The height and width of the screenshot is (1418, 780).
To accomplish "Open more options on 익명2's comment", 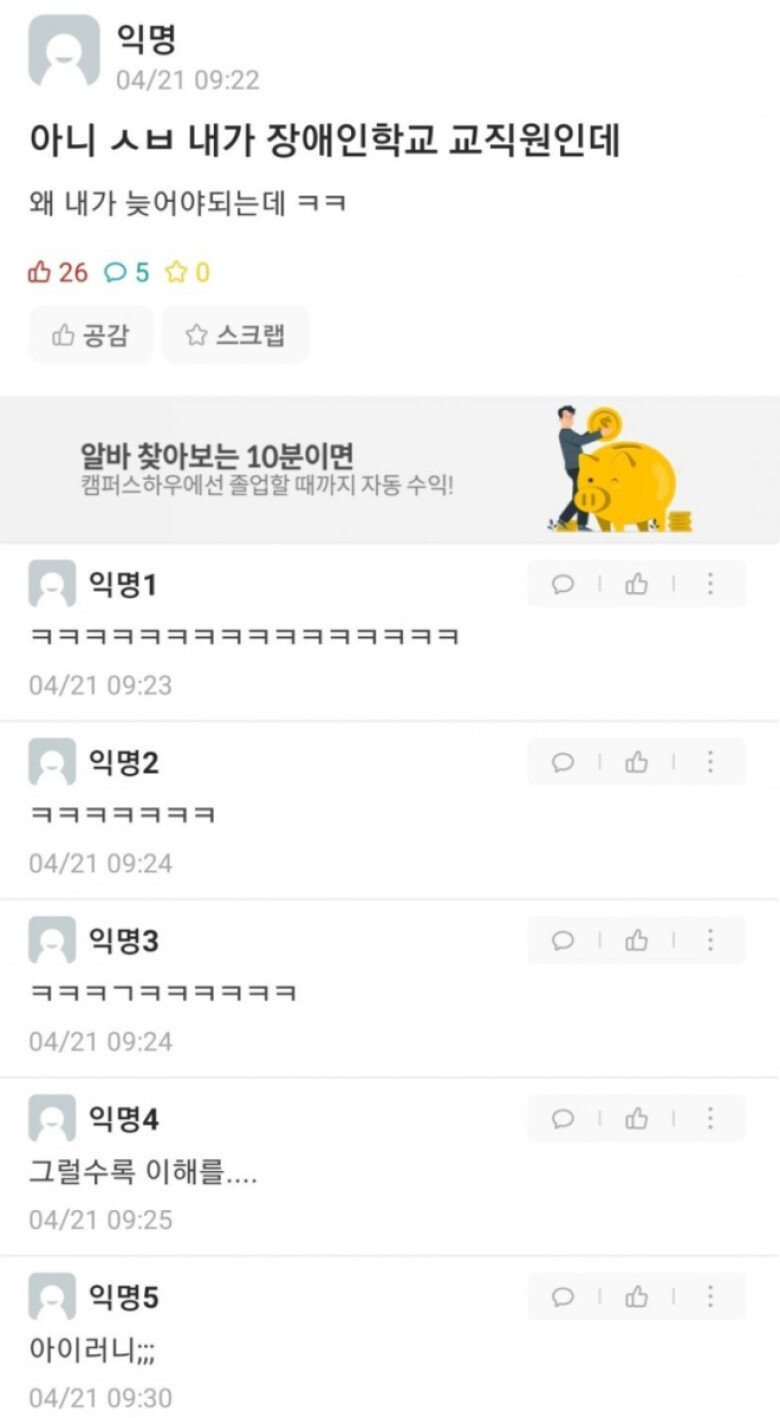I will (x=710, y=763).
